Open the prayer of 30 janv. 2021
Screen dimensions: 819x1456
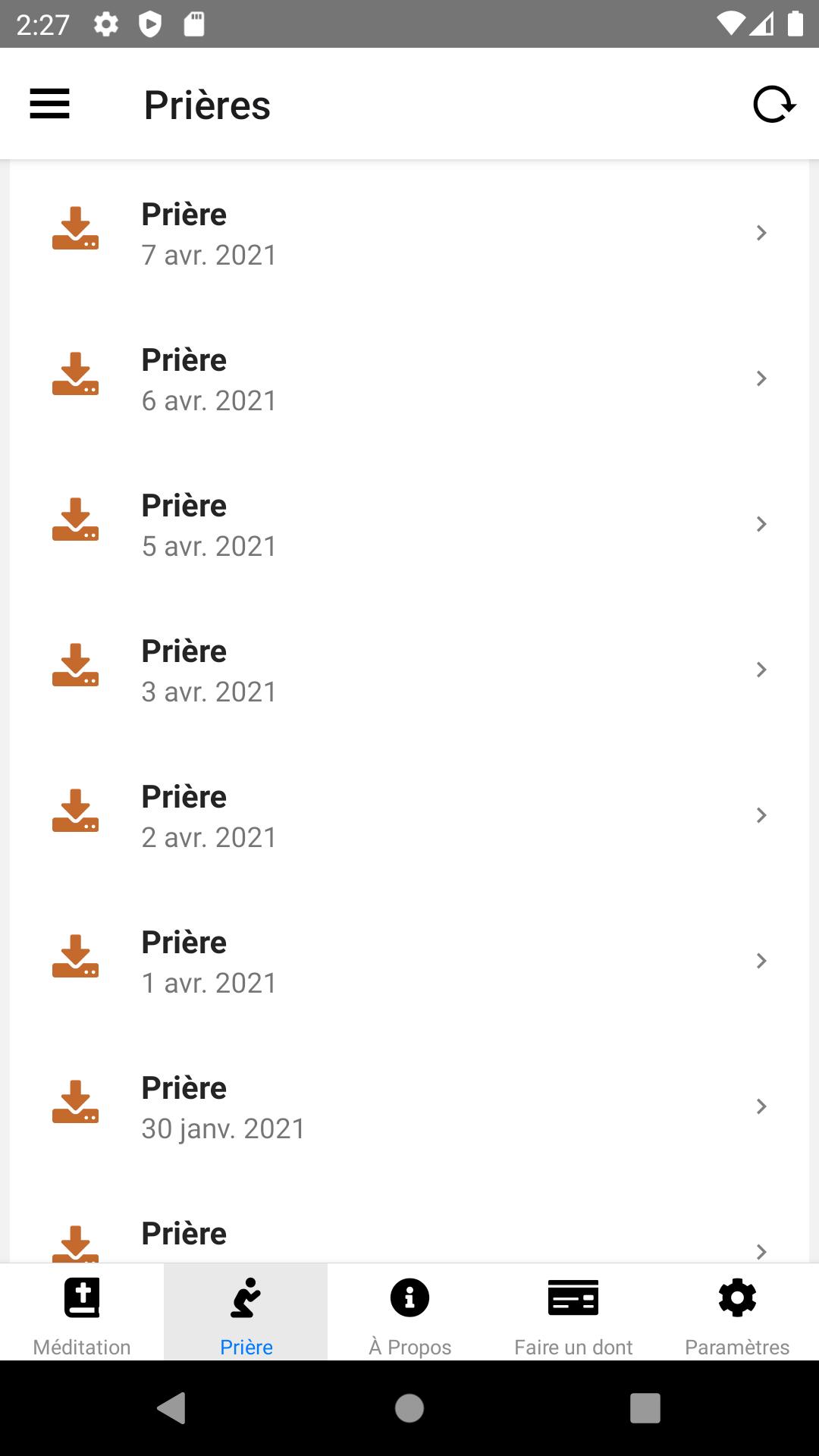[x=409, y=1107]
